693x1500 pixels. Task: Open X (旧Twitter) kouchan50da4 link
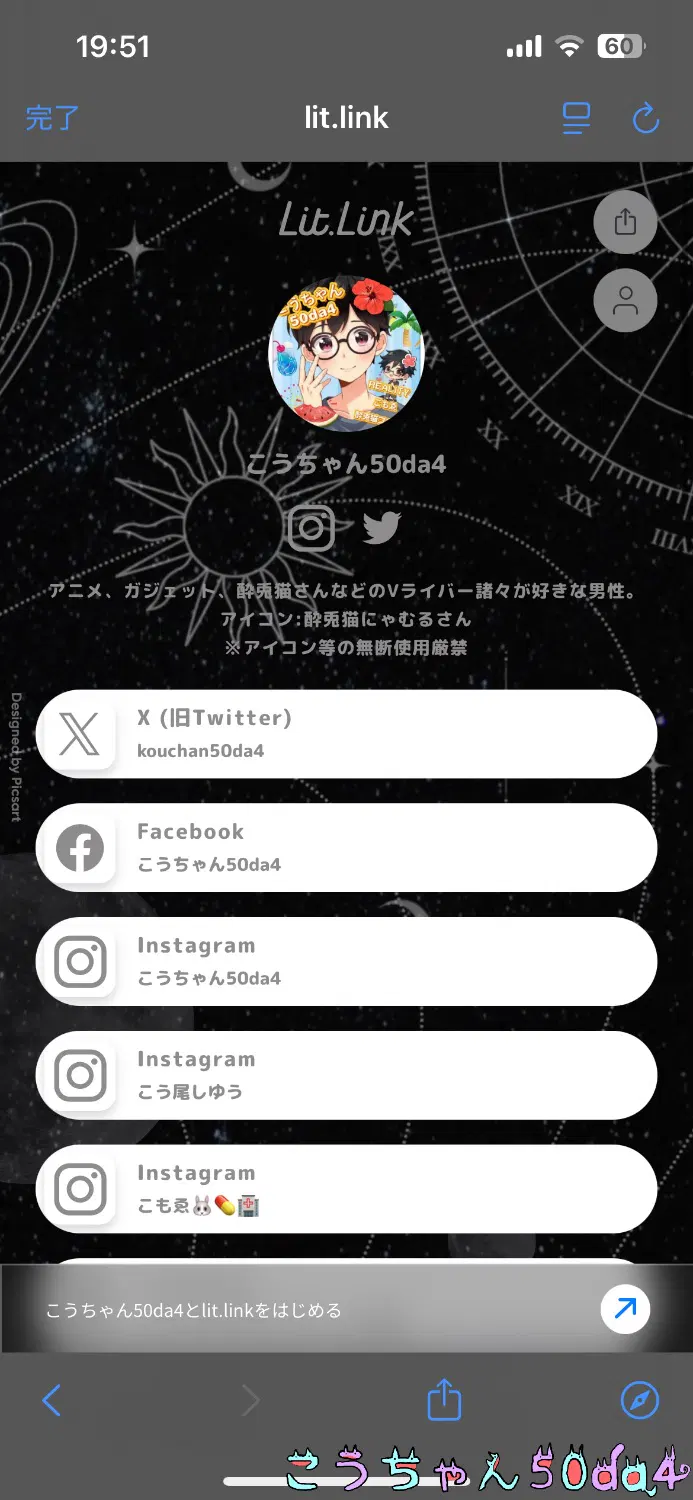pyautogui.click(x=346, y=734)
